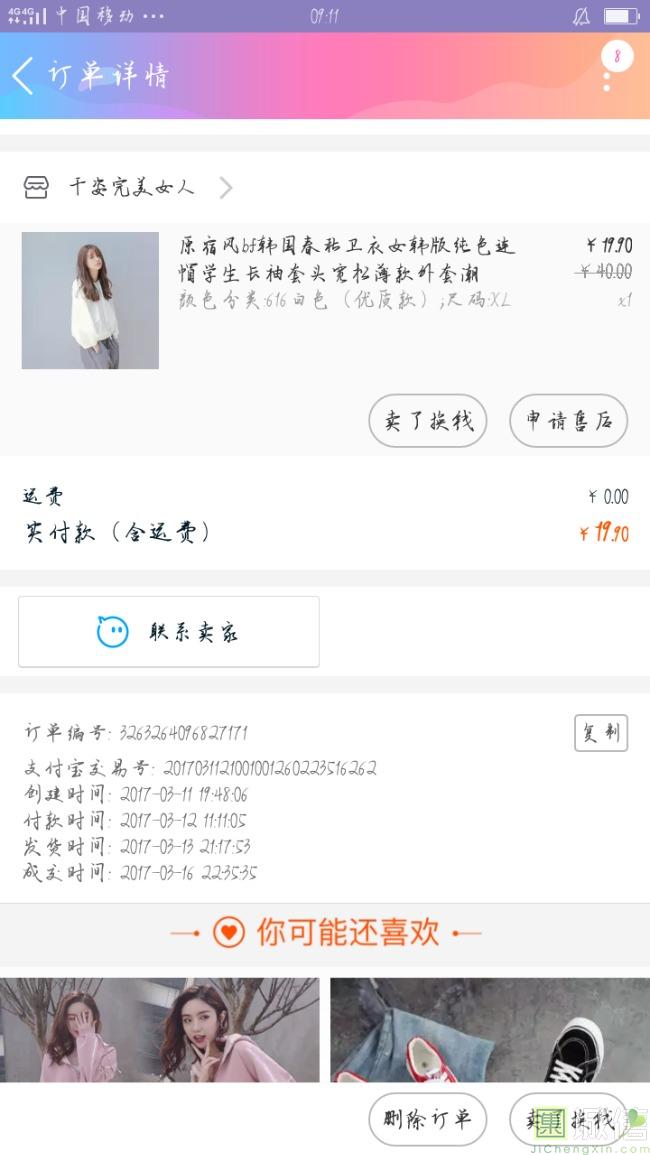Tap the 卖了换钱 button in the bottom bar
This screenshot has width=650, height=1155.
coord(569,1120)
